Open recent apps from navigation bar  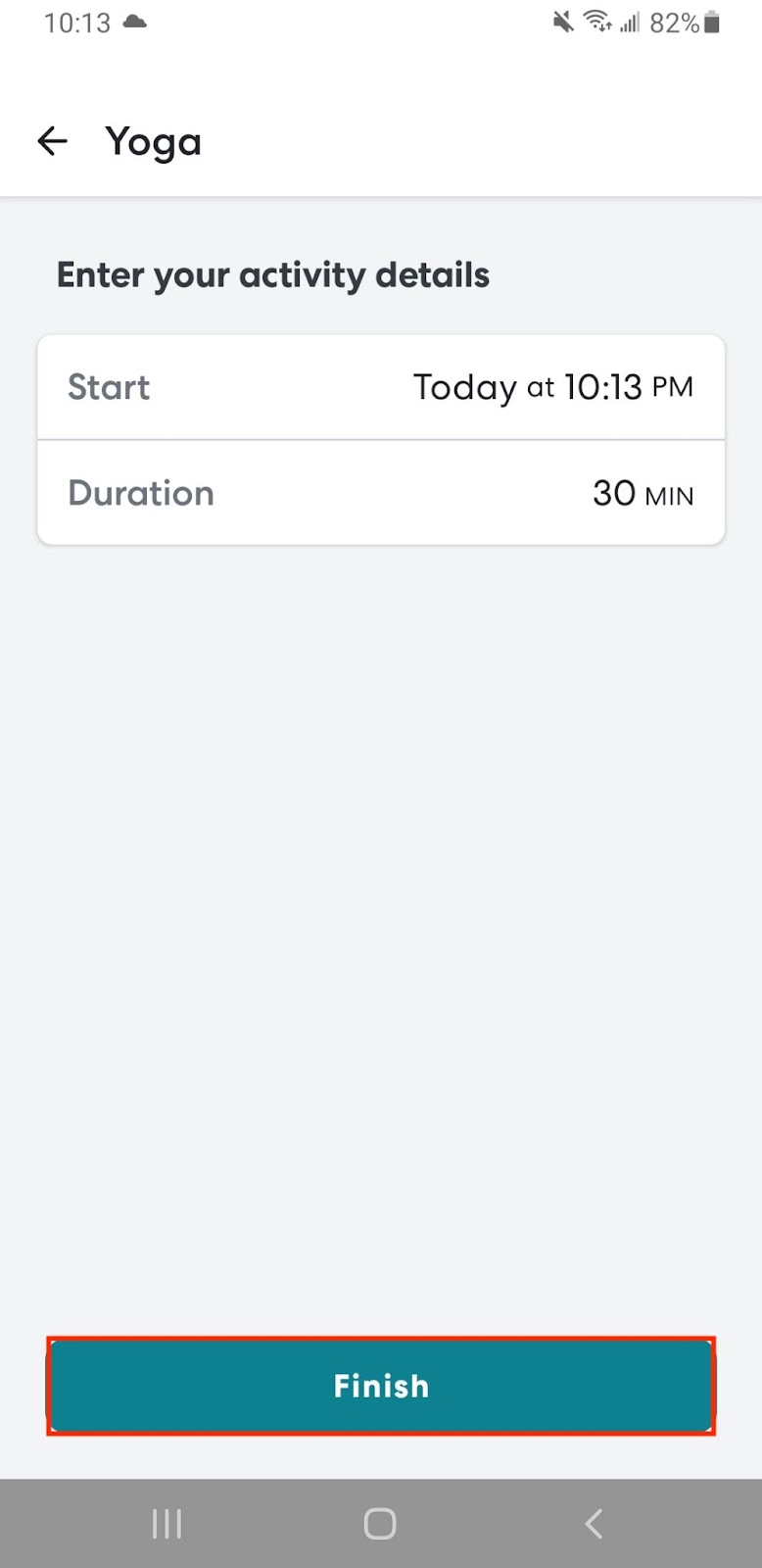pos(167,1524)
